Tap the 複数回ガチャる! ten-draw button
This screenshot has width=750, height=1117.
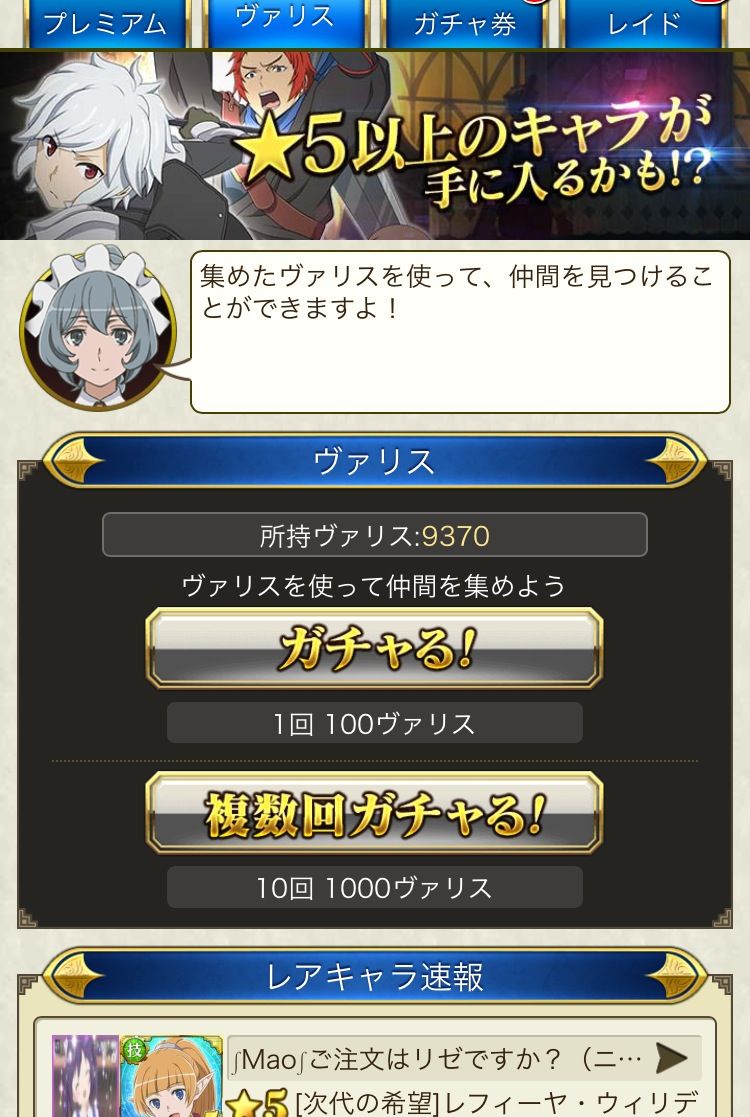(x=375, y=813)
